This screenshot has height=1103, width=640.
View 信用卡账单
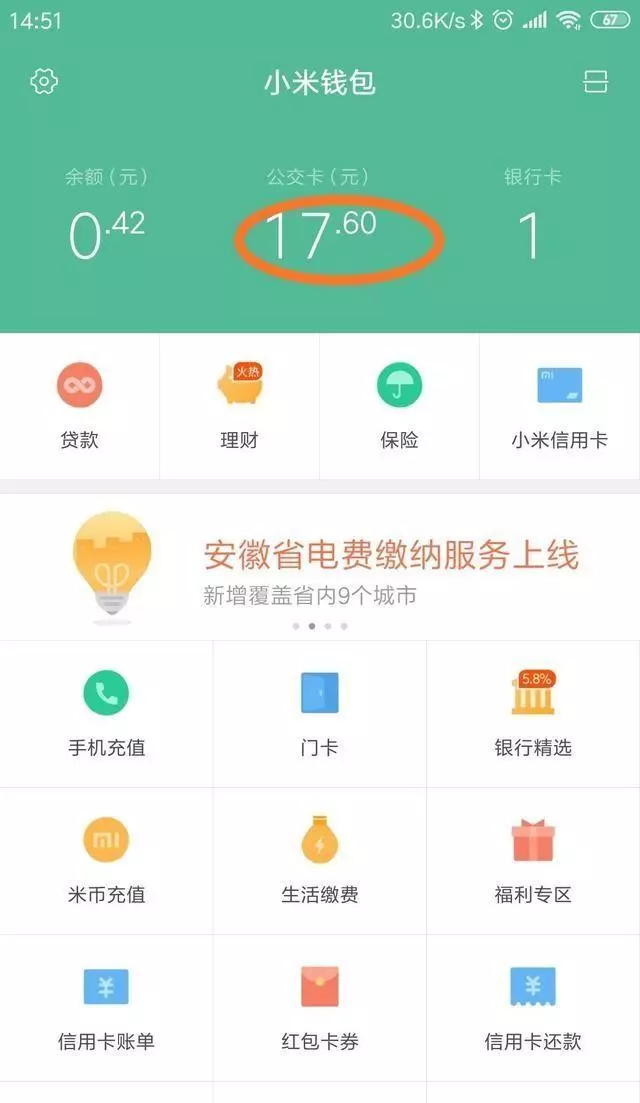coord(106,1008)
